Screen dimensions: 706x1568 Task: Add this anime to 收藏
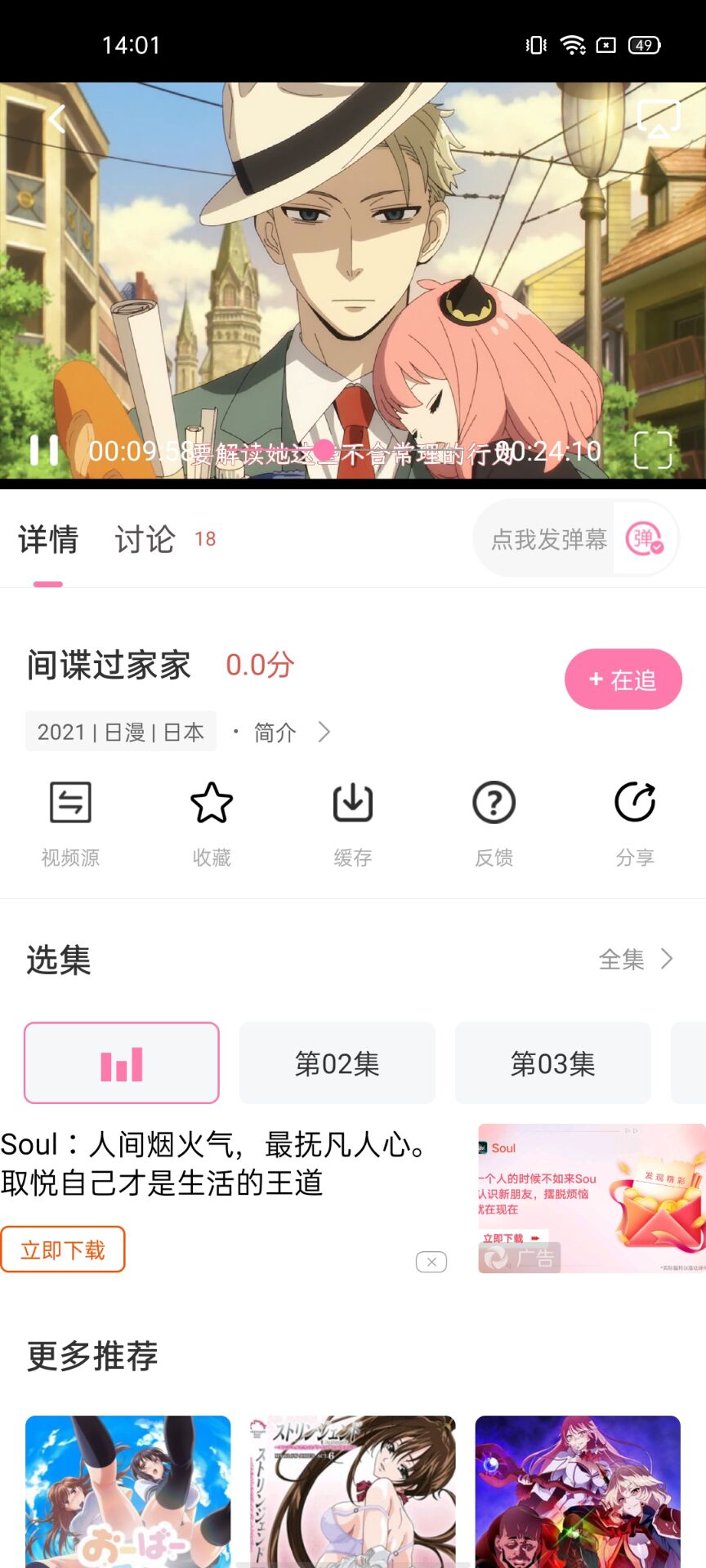click(x=212, y=821)
